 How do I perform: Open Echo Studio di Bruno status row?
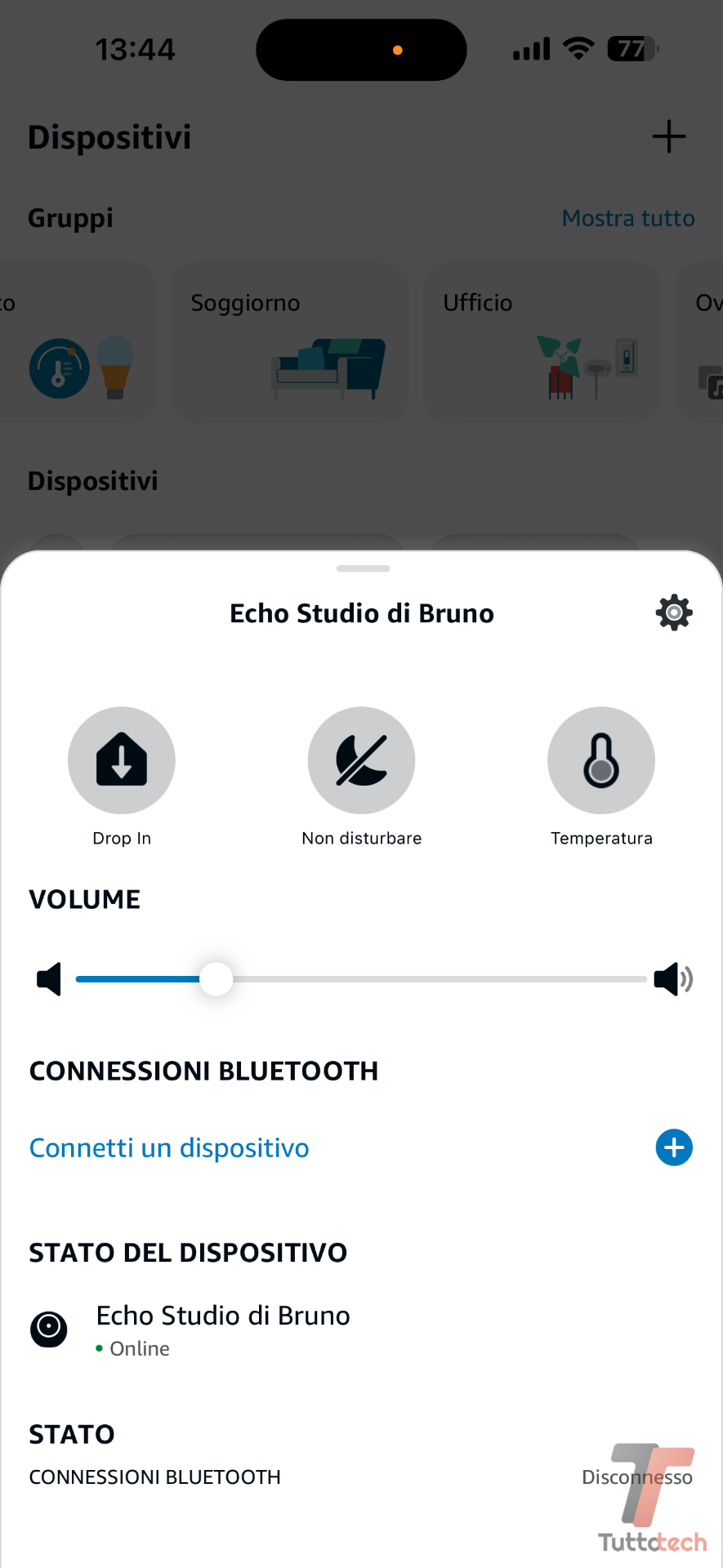pos(222,1329)
